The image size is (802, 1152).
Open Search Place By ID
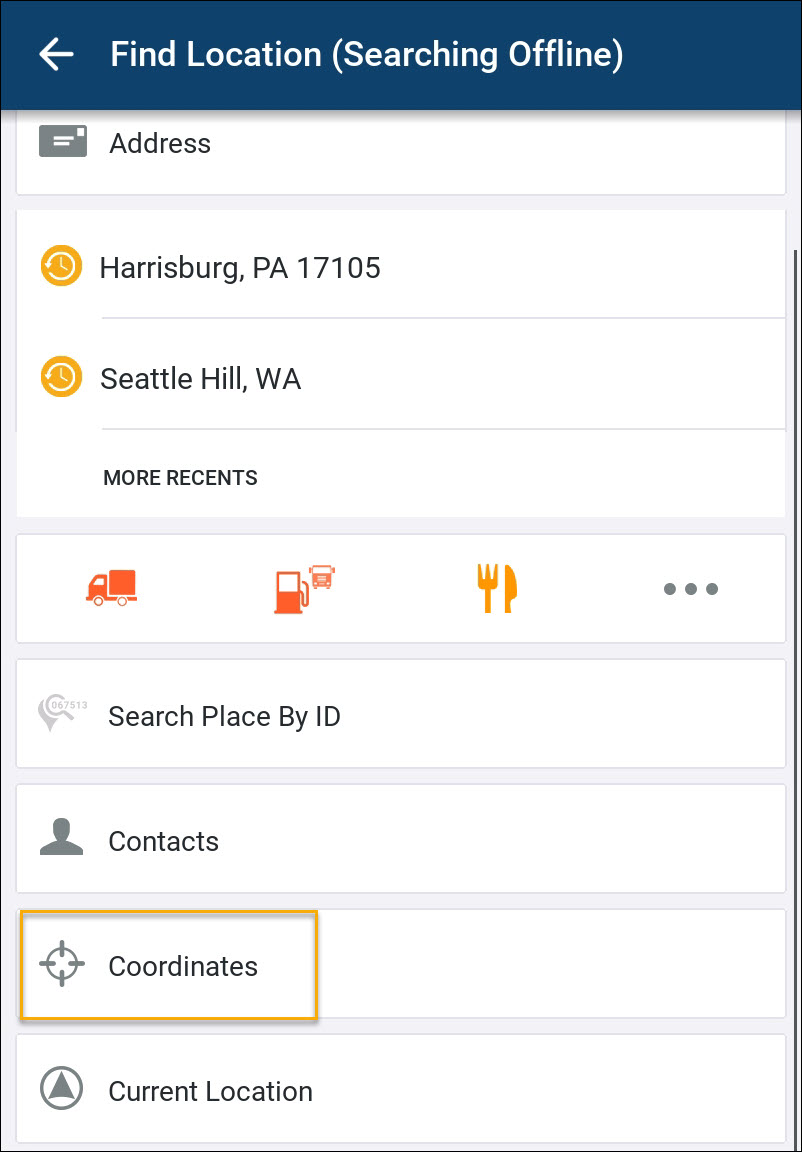pos(224,715)
